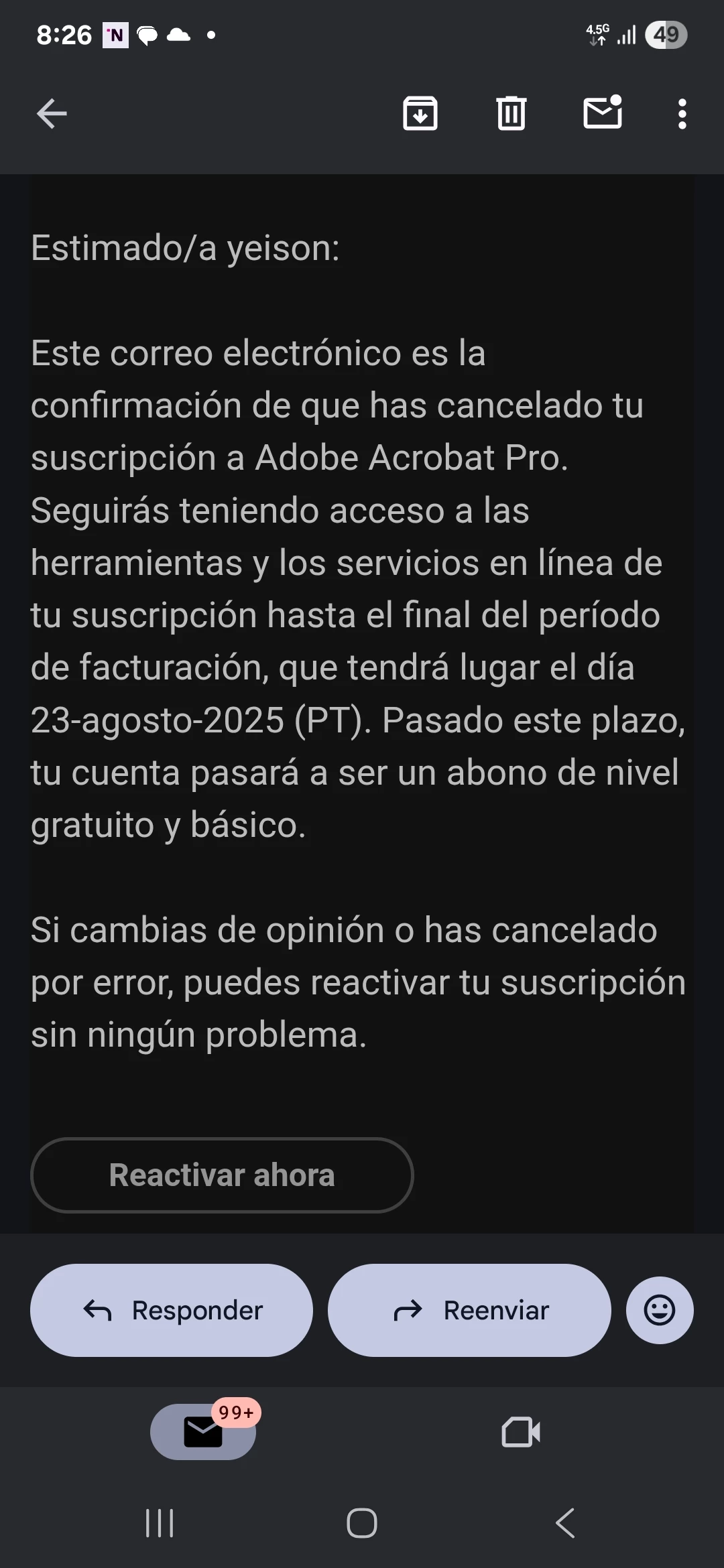Tap the Reactivar ahora button
The image size is (724, 1568).
point(222,1175)
